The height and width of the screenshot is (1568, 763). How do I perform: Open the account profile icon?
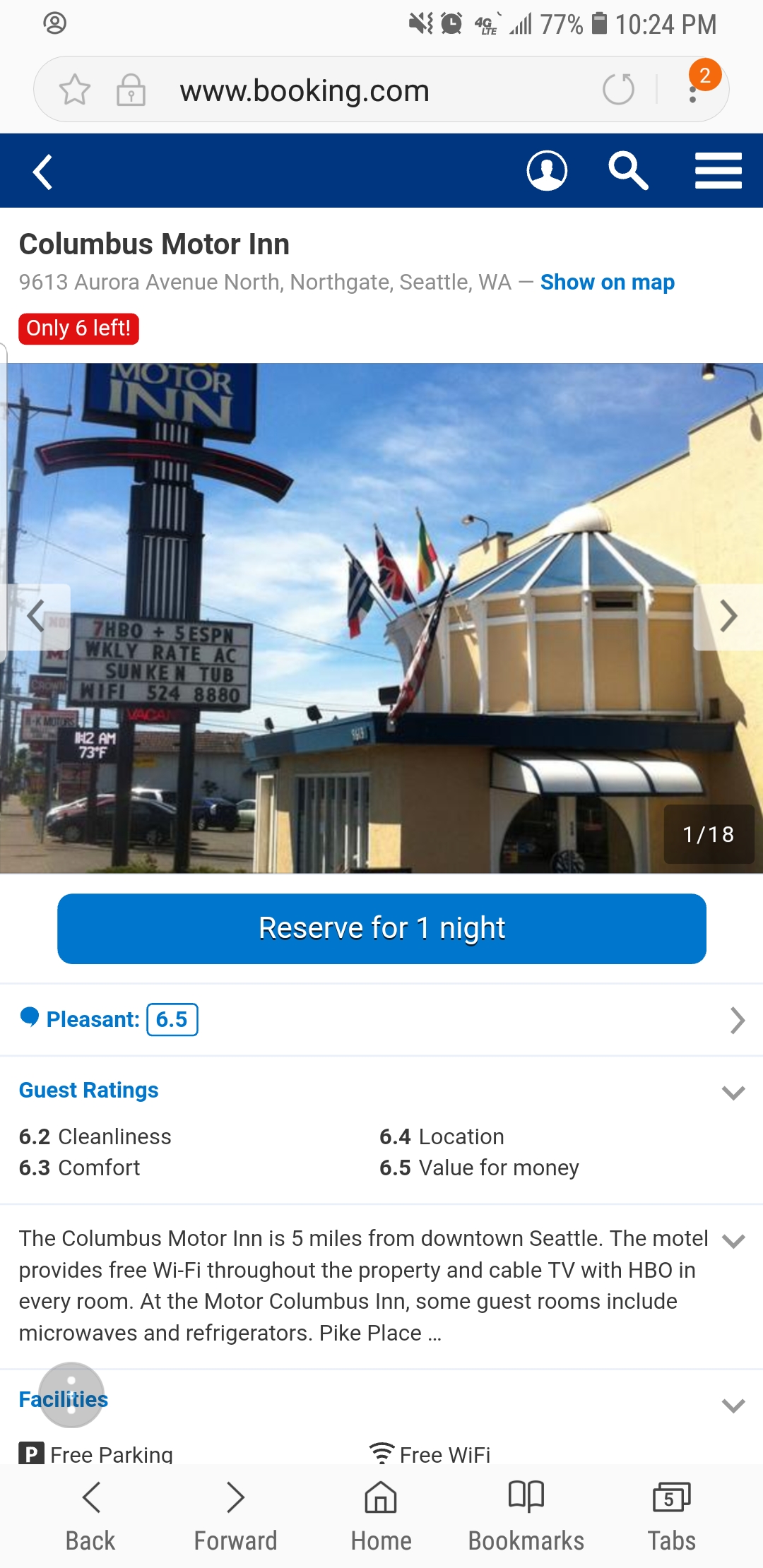coord(547,170)
